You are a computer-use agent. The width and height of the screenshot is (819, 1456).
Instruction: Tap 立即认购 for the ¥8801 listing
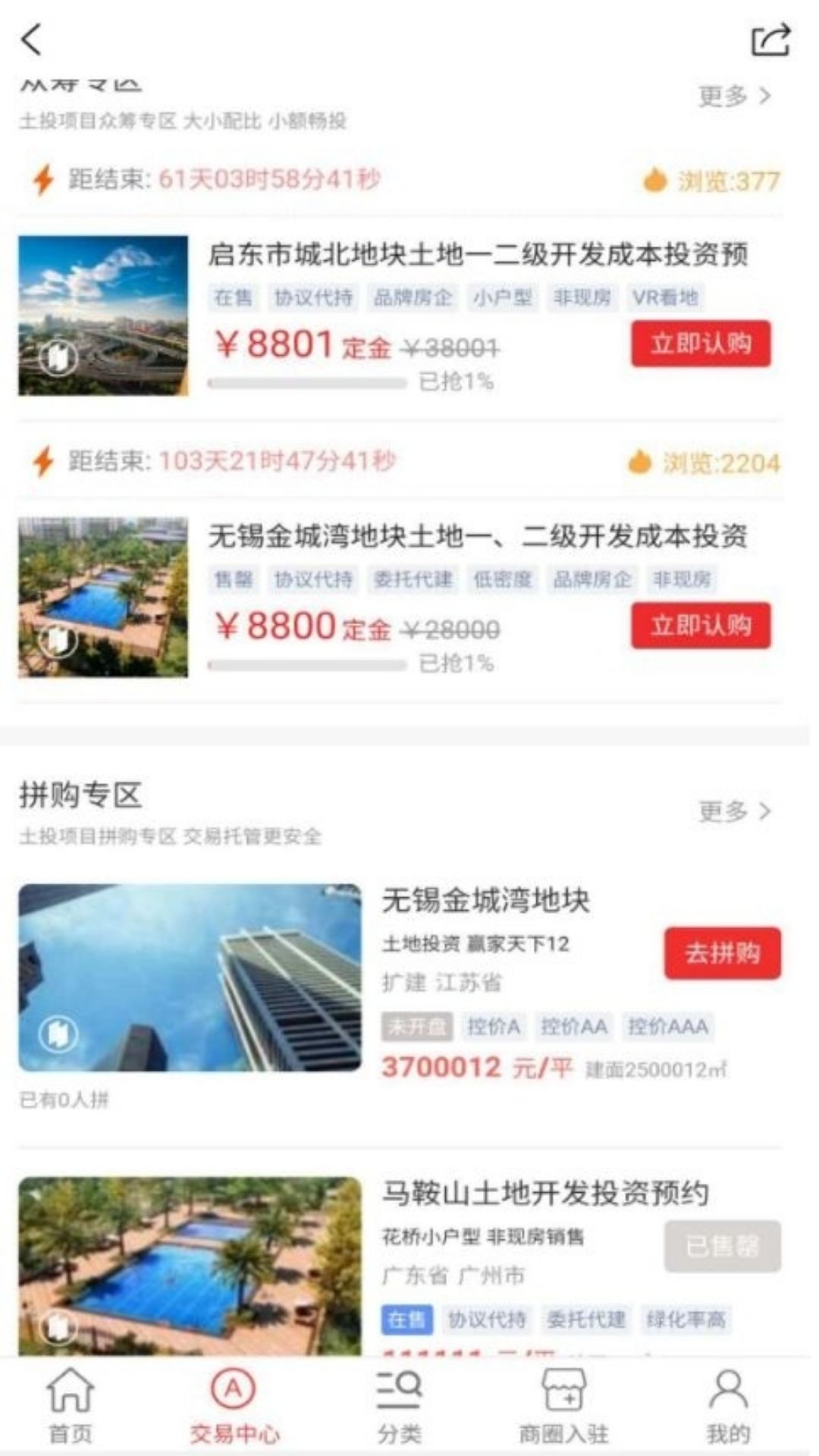(701, 345)
